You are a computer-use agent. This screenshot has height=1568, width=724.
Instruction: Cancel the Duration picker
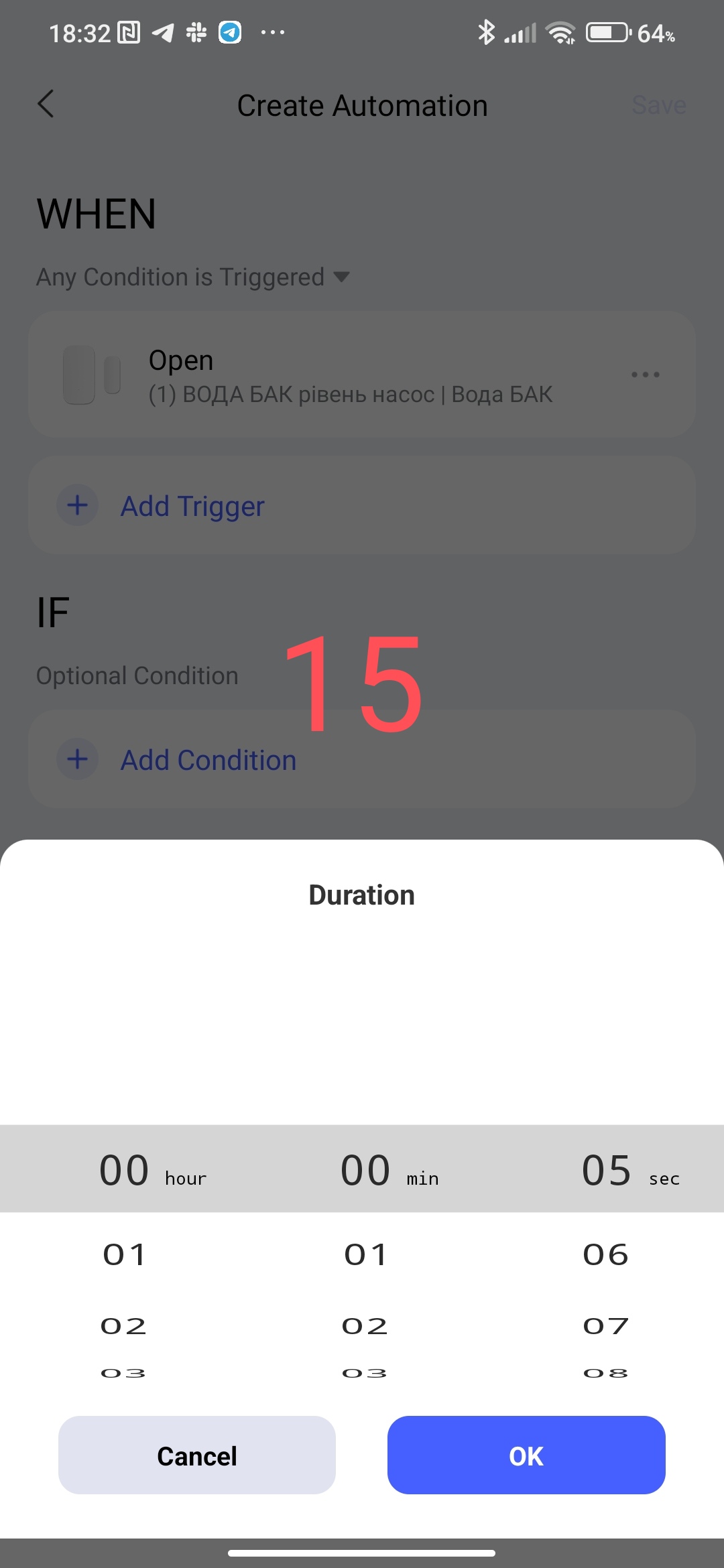click(x=196, y=1455)
